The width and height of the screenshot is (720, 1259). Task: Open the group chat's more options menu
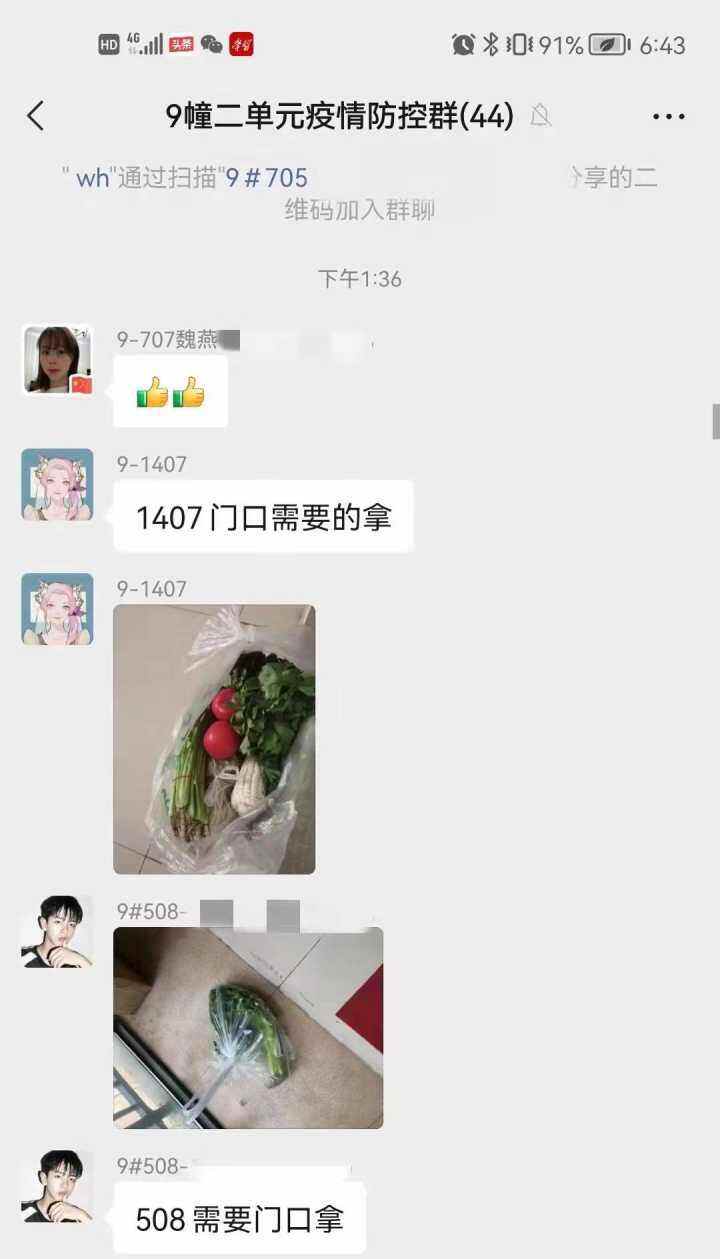668,117
